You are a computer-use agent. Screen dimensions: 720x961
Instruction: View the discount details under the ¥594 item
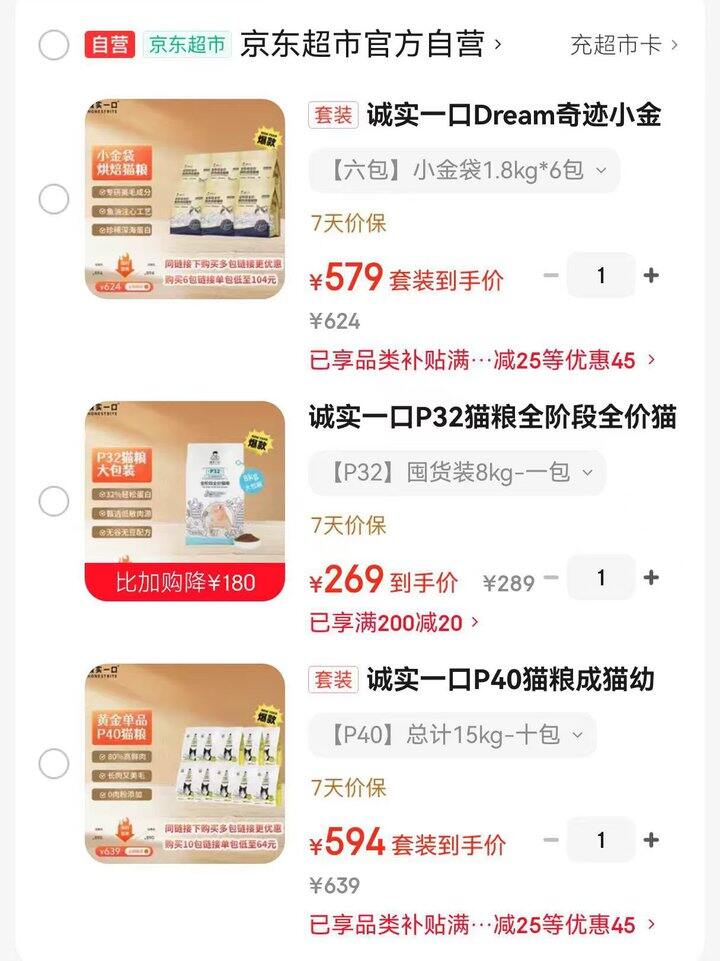pos(482,925)
